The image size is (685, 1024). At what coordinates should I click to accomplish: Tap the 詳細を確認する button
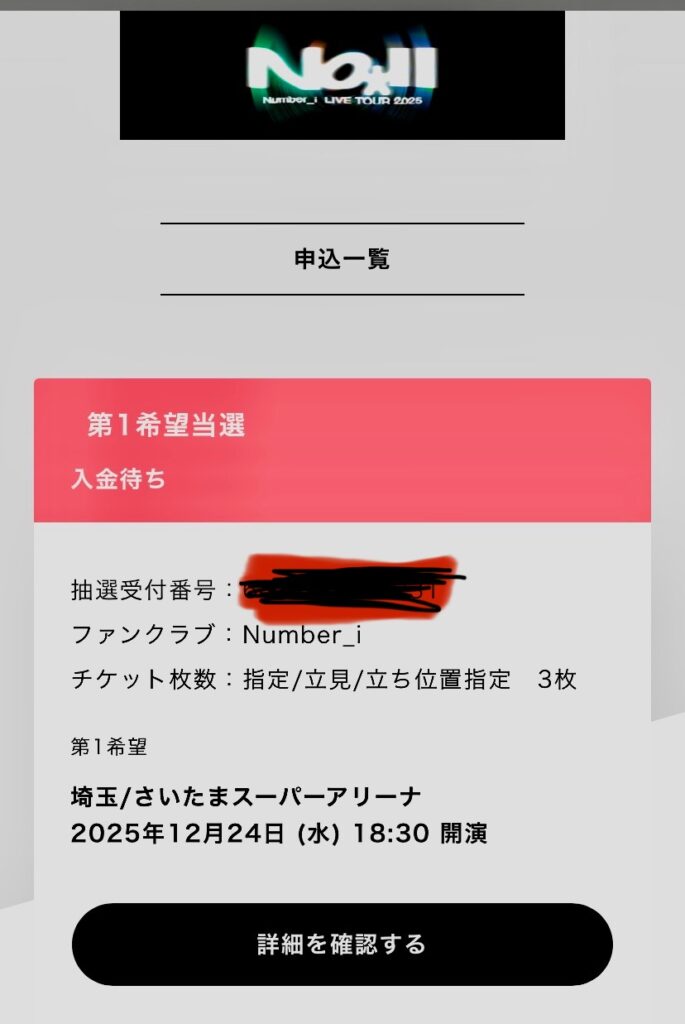click(x=342, y=944)
